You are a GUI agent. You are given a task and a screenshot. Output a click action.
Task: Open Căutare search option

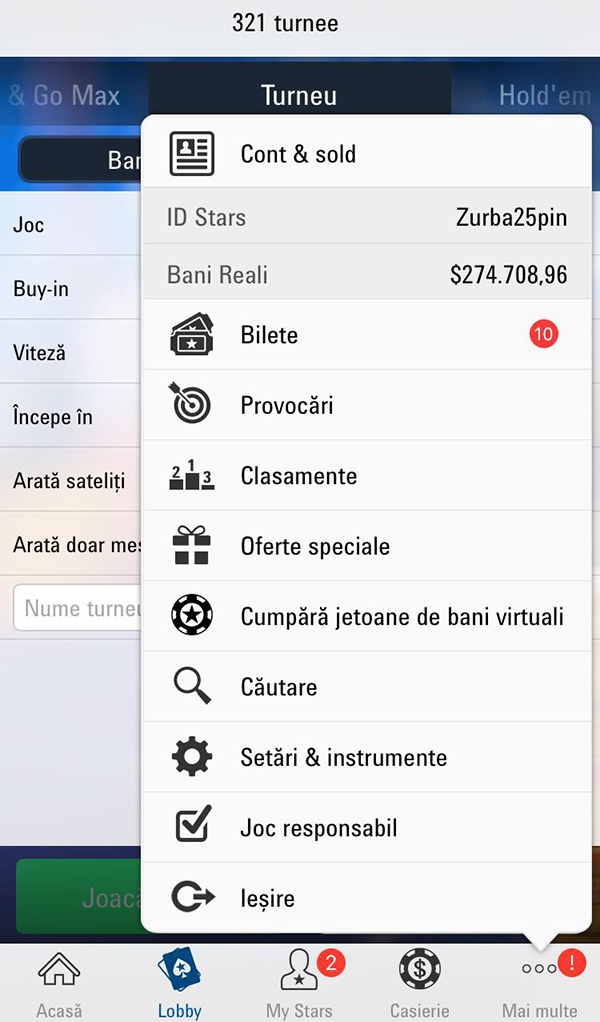click(278, 687)
